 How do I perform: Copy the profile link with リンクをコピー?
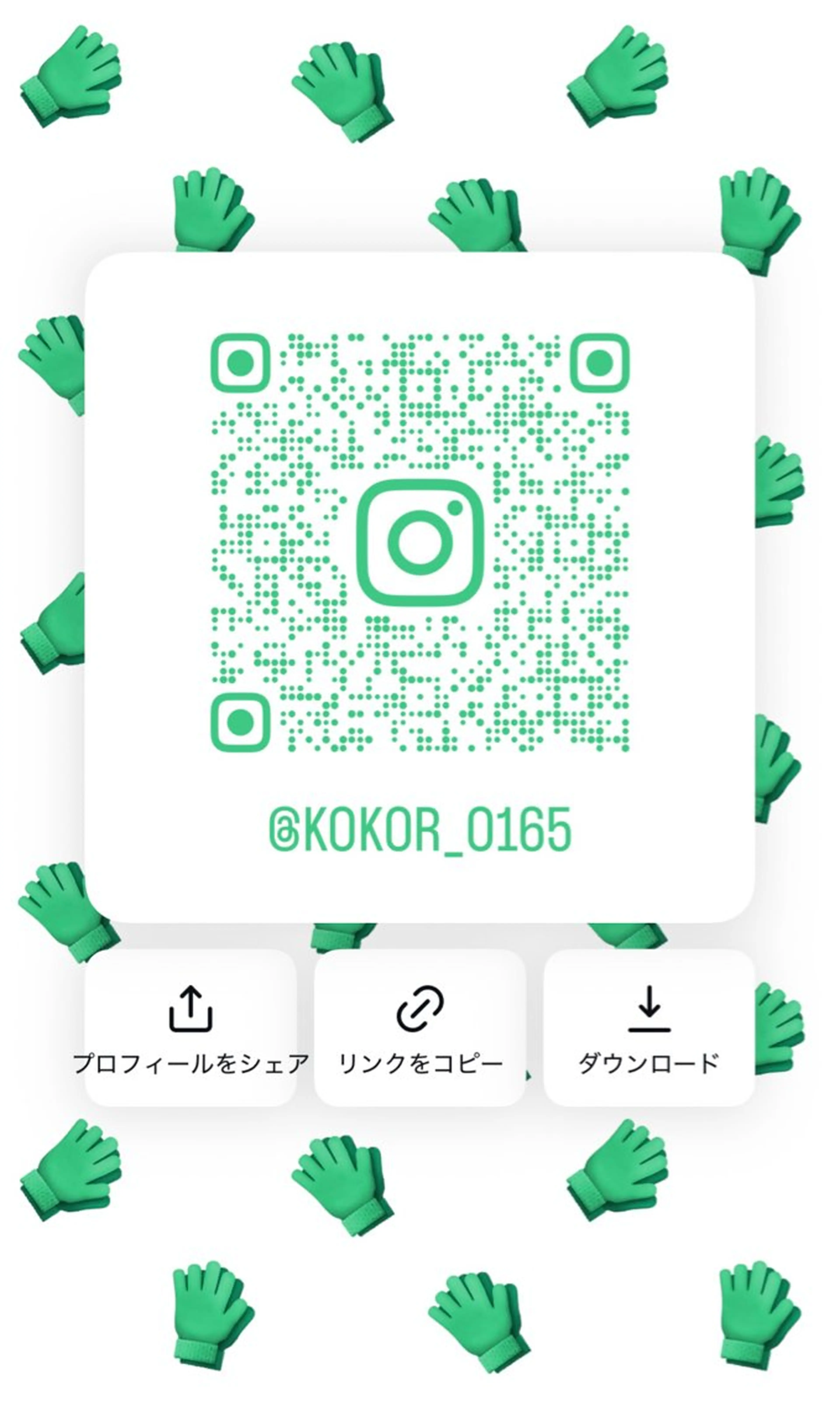pos(420,1028)
